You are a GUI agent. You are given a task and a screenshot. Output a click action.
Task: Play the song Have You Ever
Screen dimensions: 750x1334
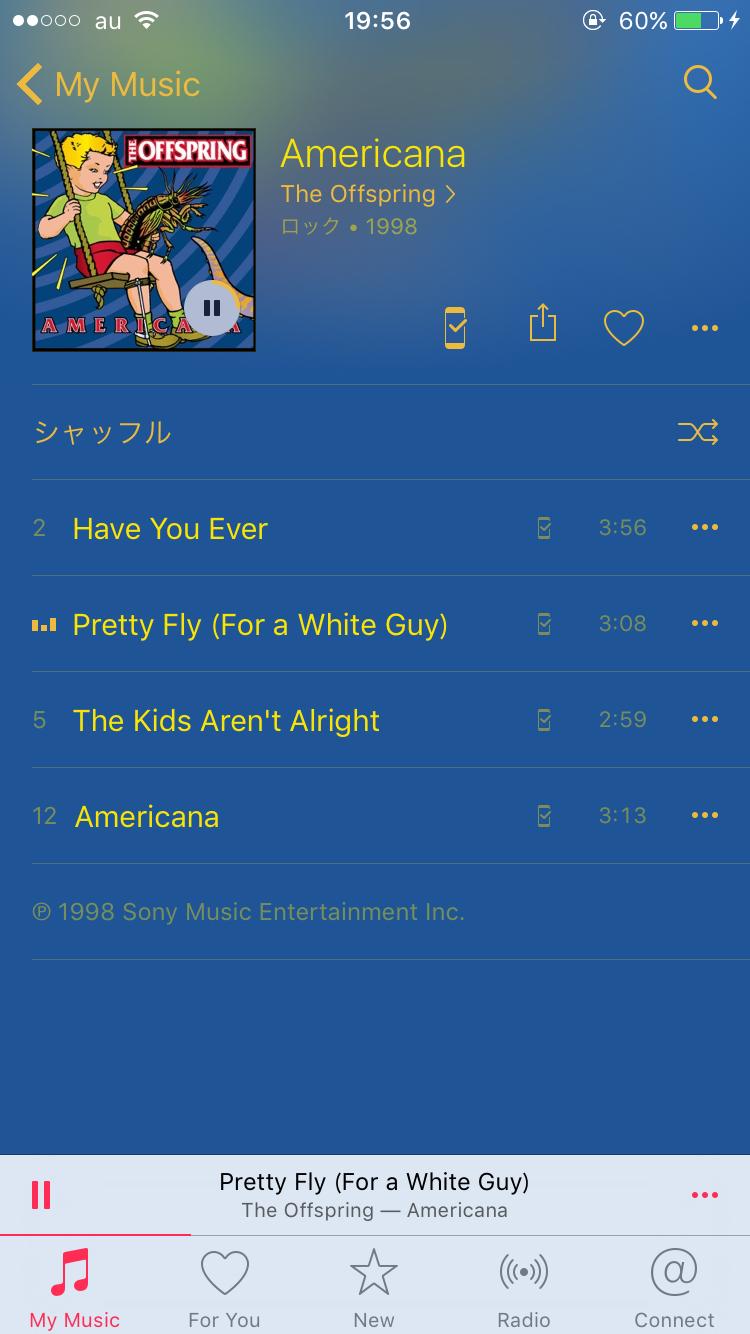click(x=170, y=528)
